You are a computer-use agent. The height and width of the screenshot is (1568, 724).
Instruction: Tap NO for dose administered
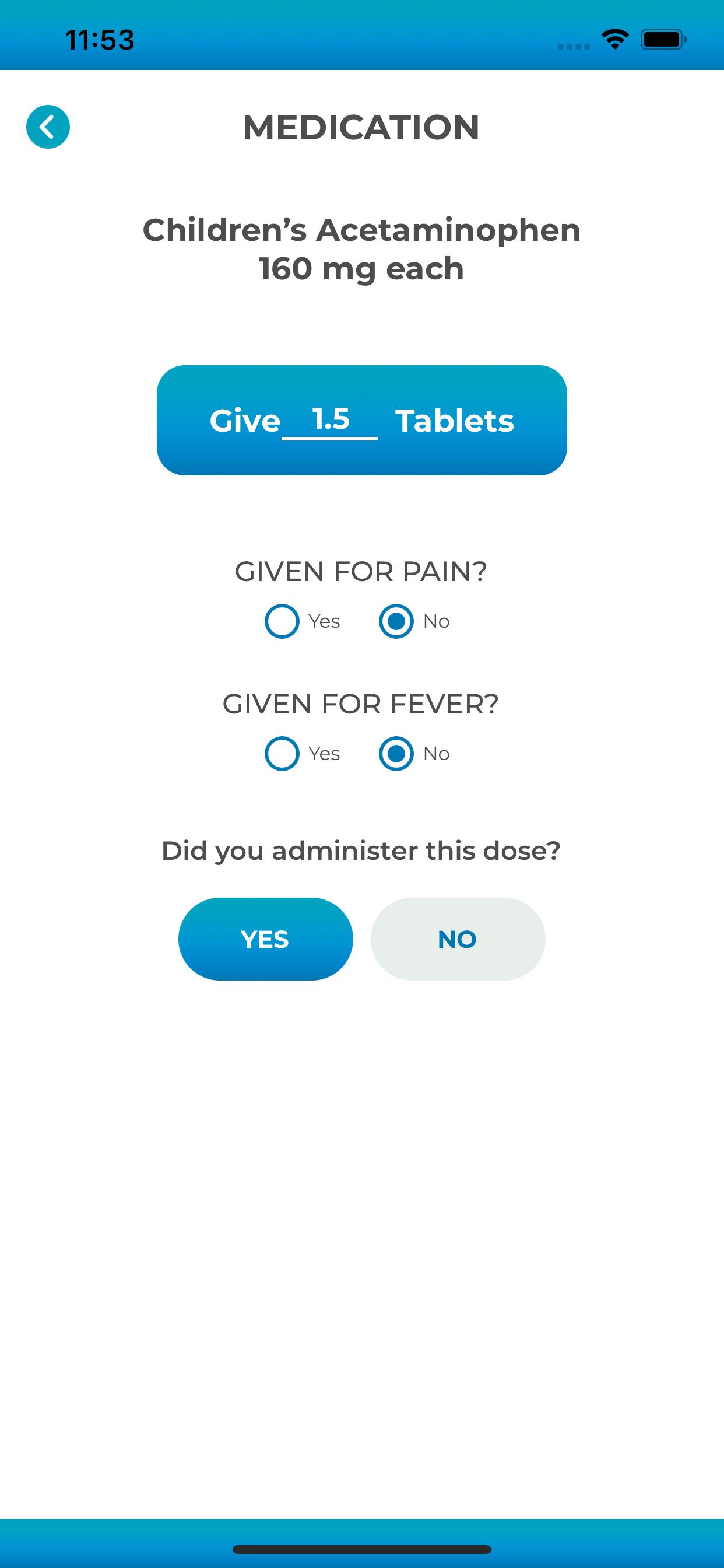pos(458,939)
